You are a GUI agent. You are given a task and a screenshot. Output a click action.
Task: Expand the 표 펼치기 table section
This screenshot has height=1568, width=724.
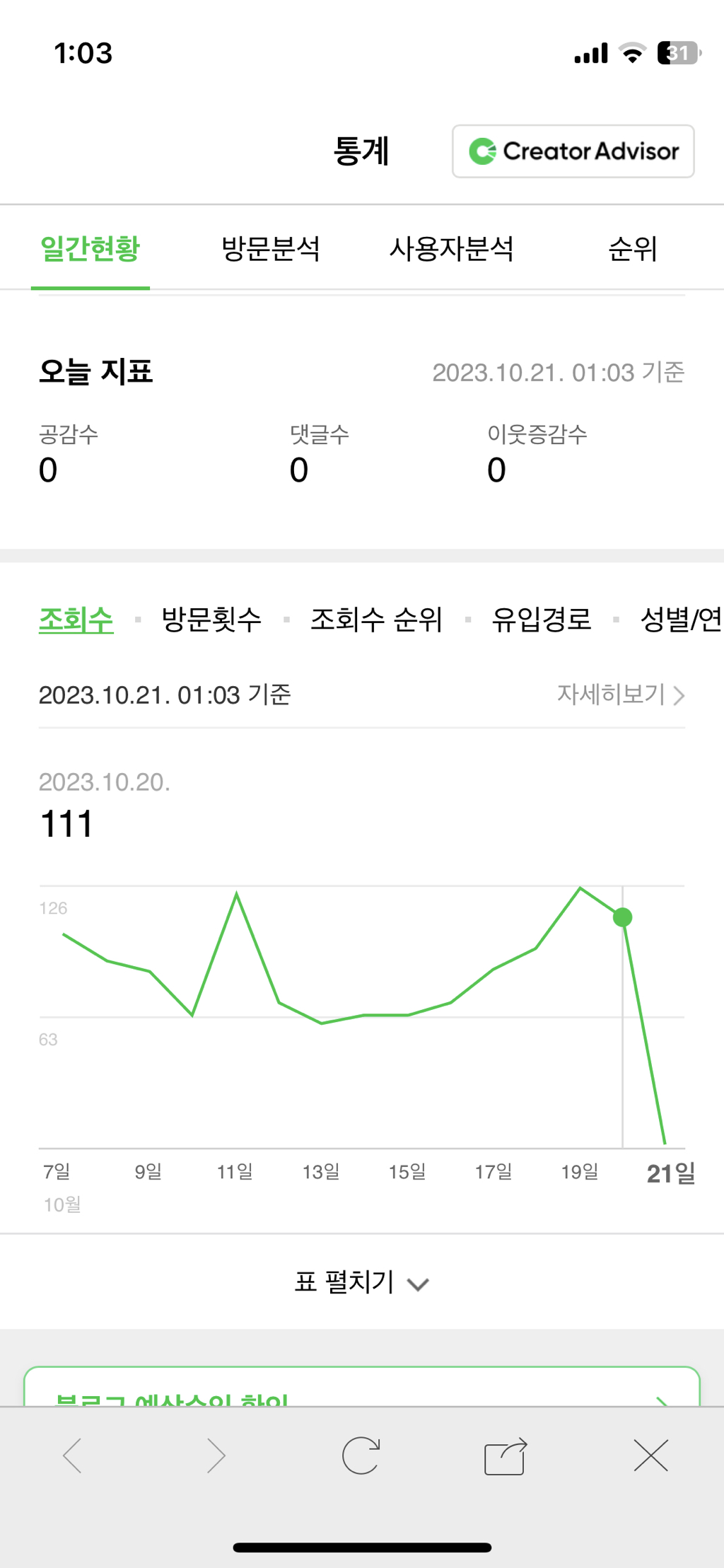(362, 1282)
